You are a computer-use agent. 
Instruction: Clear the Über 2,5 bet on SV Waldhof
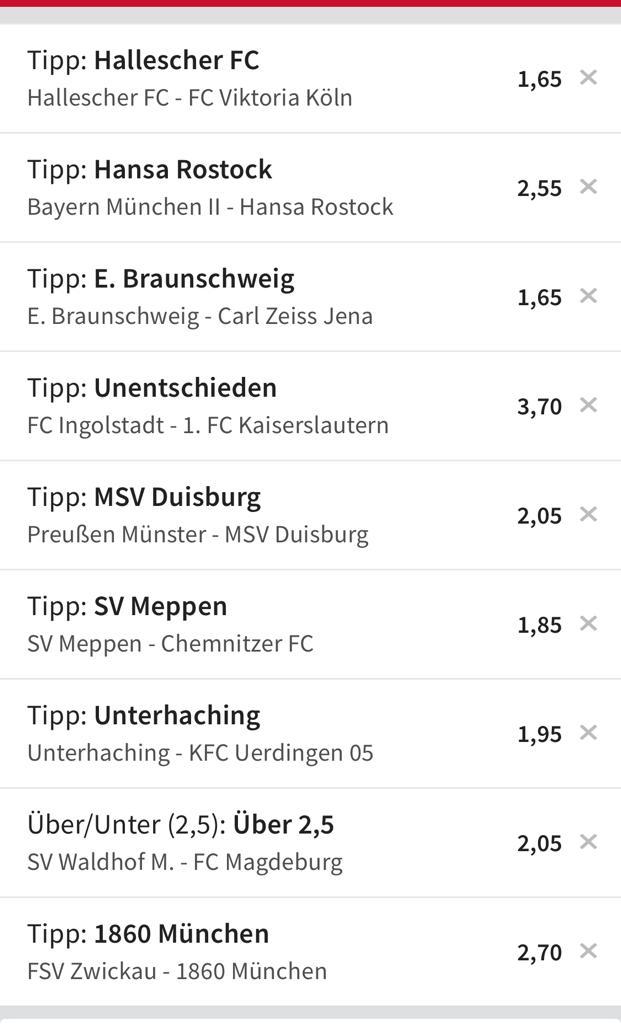(588, 841)
